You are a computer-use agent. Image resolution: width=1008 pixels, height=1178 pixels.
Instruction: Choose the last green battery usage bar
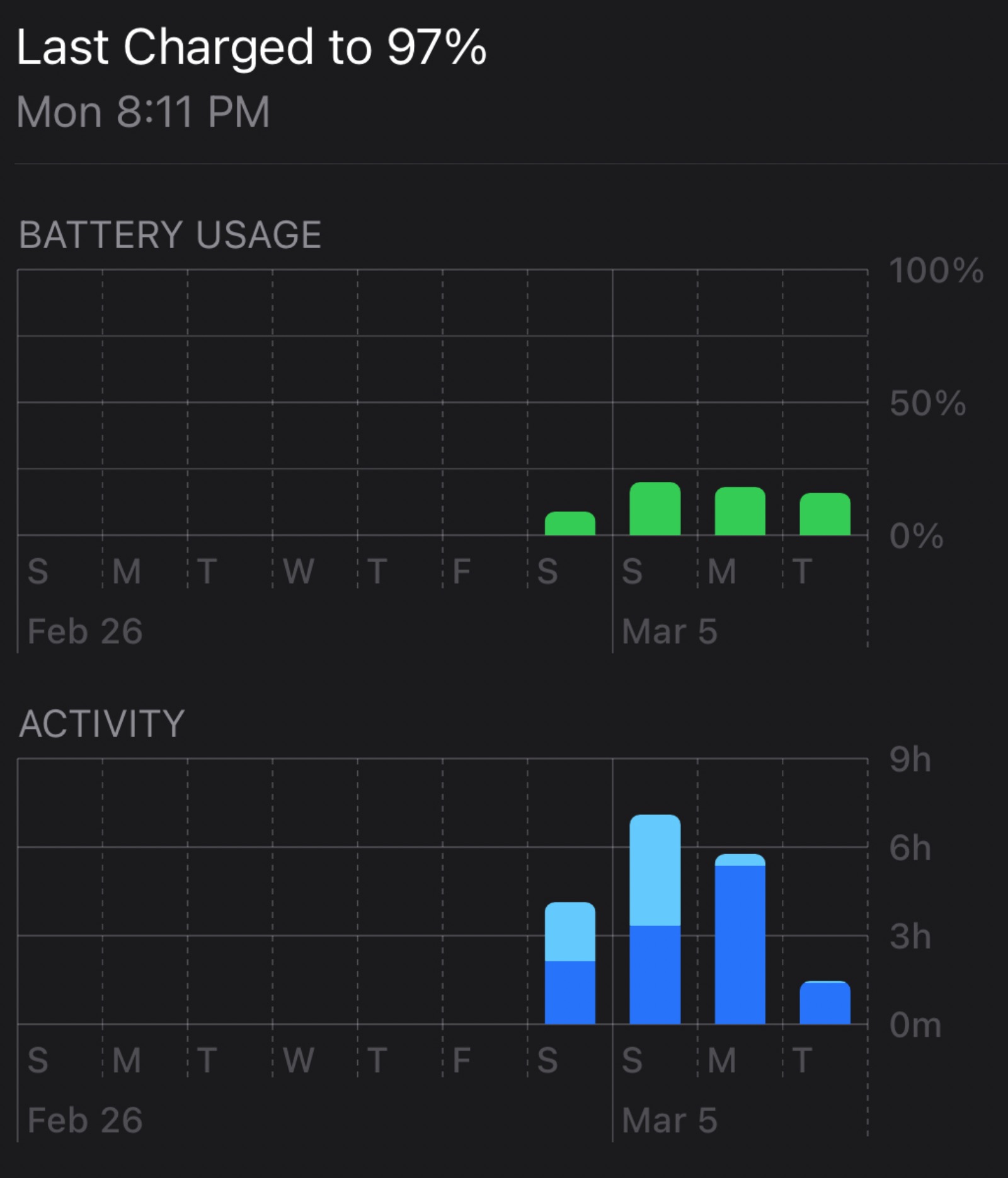(x=825, y=514)
